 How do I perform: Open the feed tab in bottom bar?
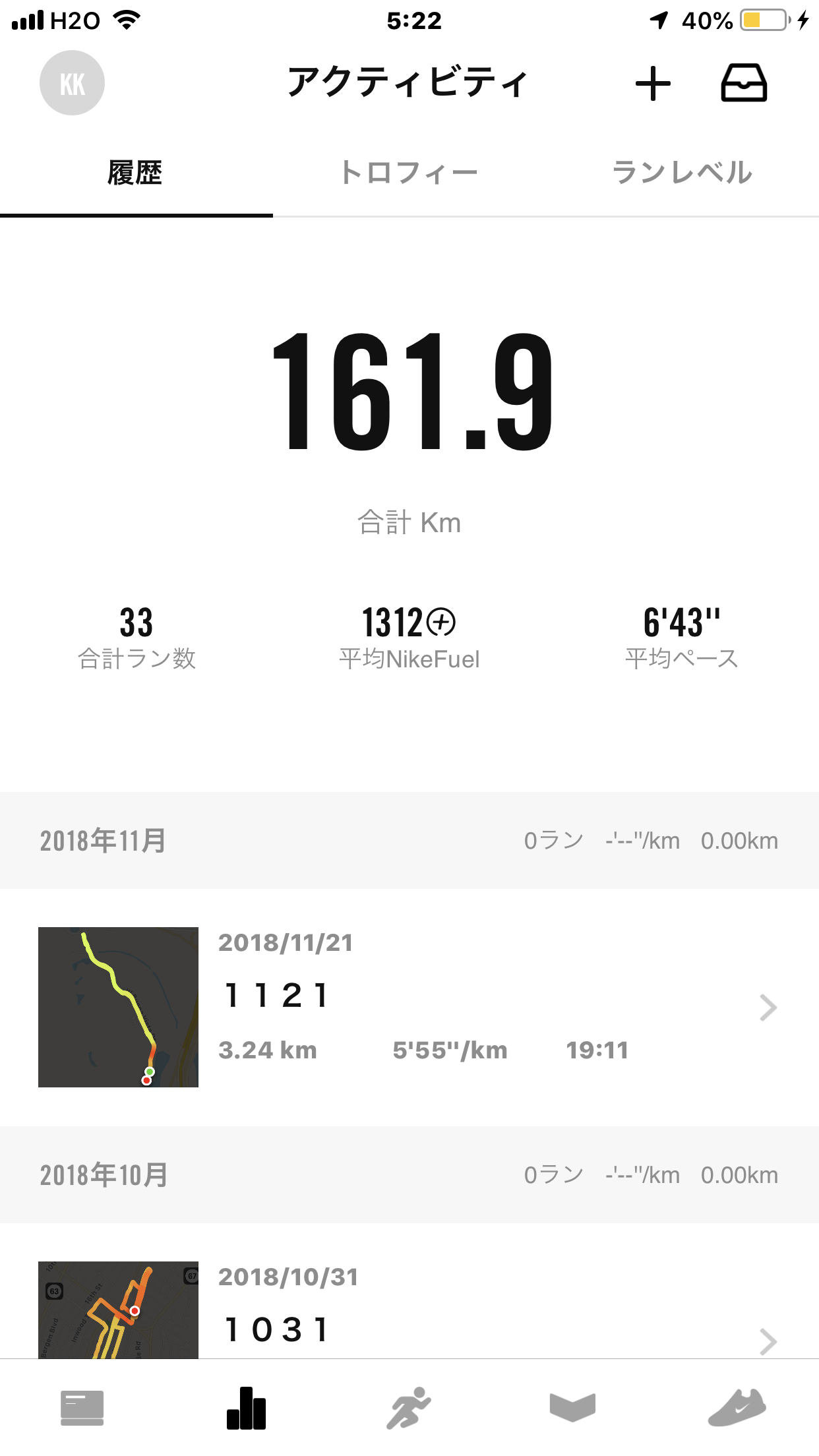[x=82, y=1408]
